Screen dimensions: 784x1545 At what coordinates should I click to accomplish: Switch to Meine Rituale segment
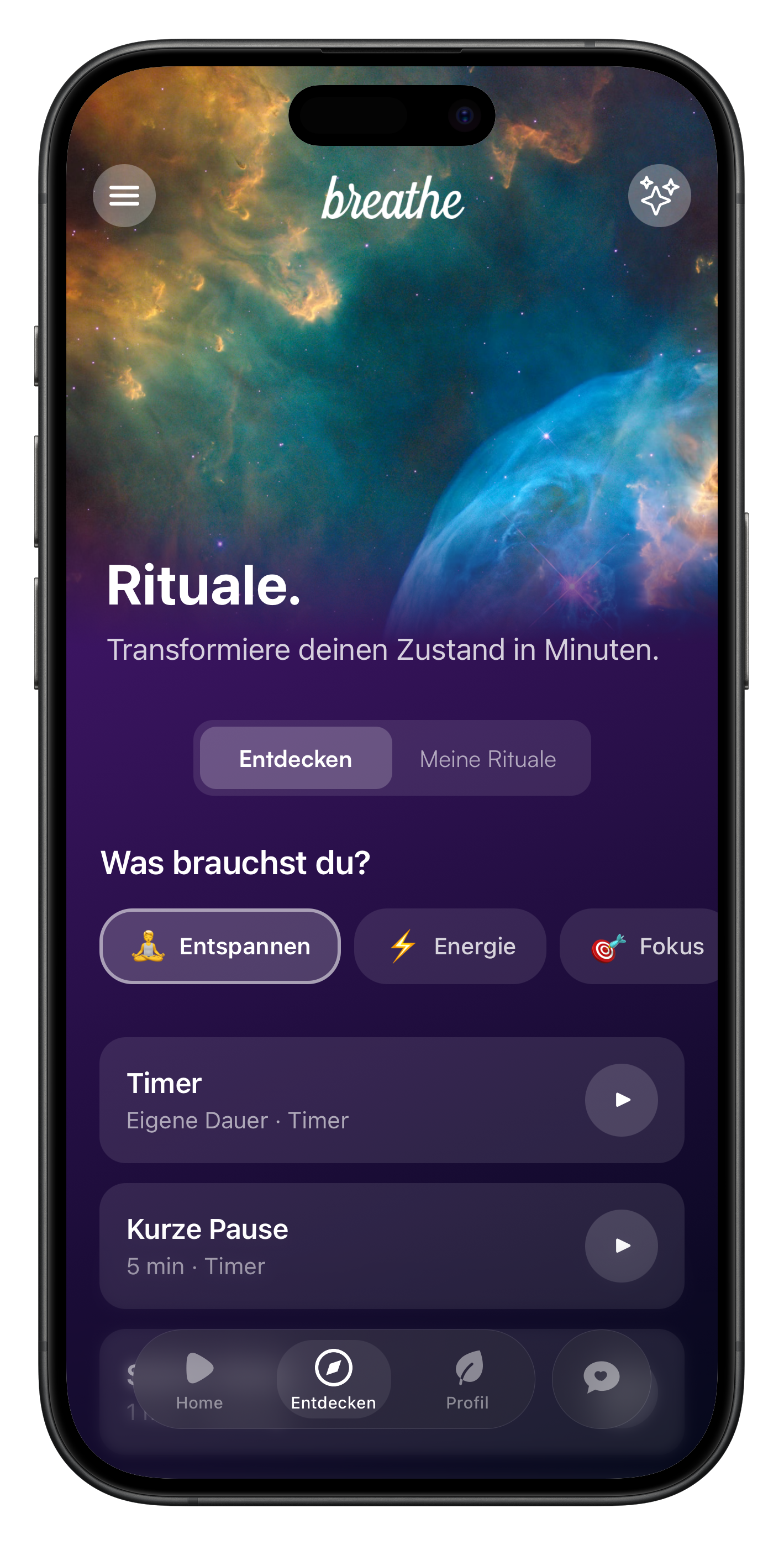(x=488, y=759)
